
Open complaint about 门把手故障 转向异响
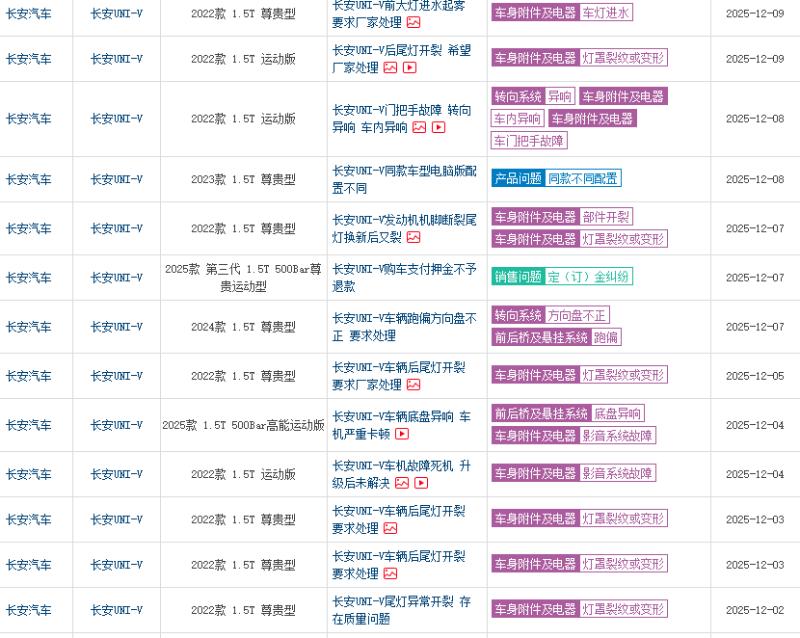coord(400,110)
